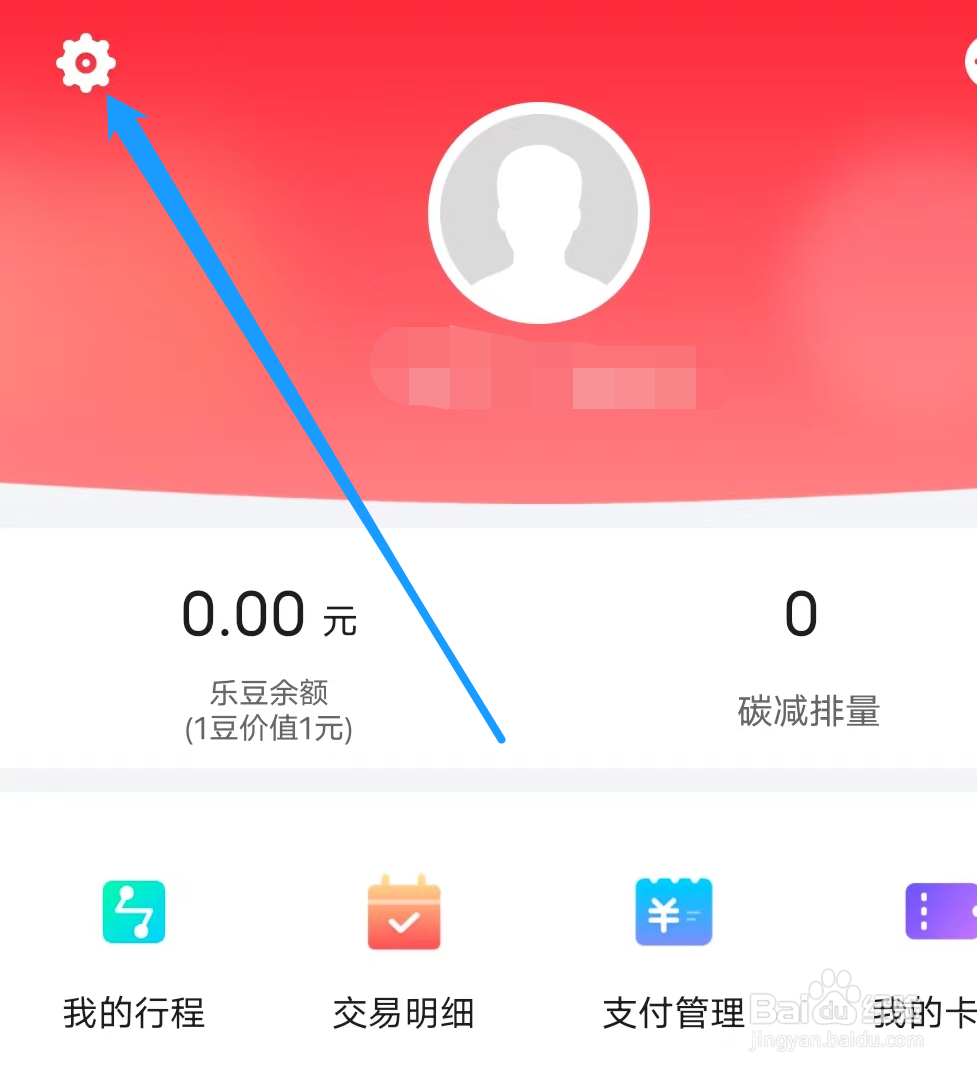Image resolution: width=977 pixels, height=1073 pixels.
Task: Open the 交易明细 (Transaction Details) calendar icon
Action: point(404,913)
